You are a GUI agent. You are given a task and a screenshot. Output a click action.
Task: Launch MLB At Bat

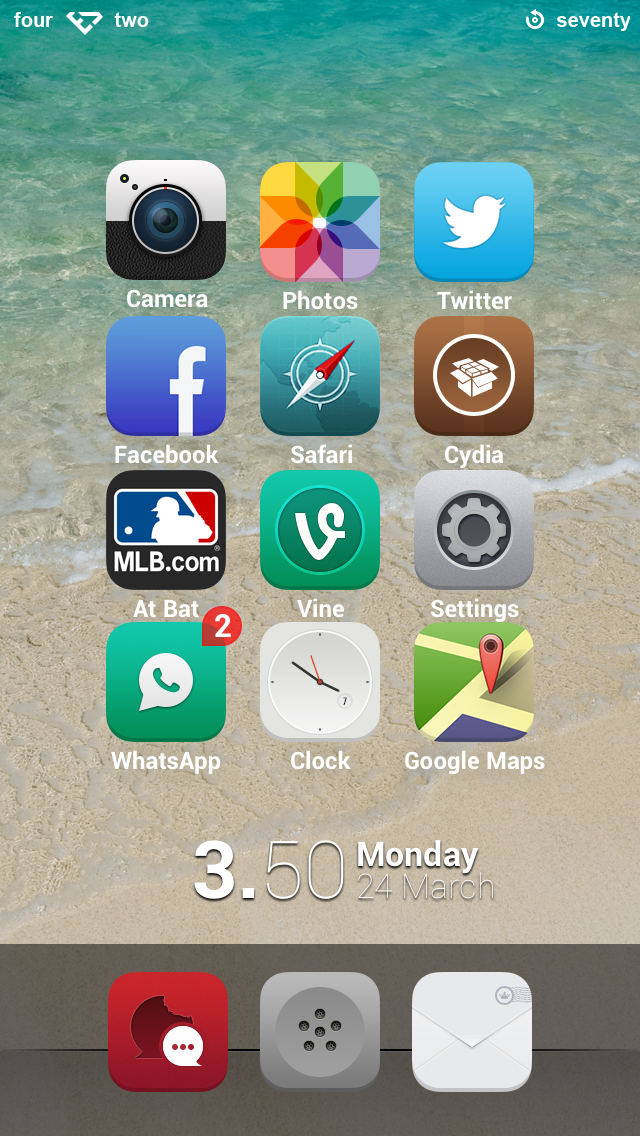click(166, 530)
